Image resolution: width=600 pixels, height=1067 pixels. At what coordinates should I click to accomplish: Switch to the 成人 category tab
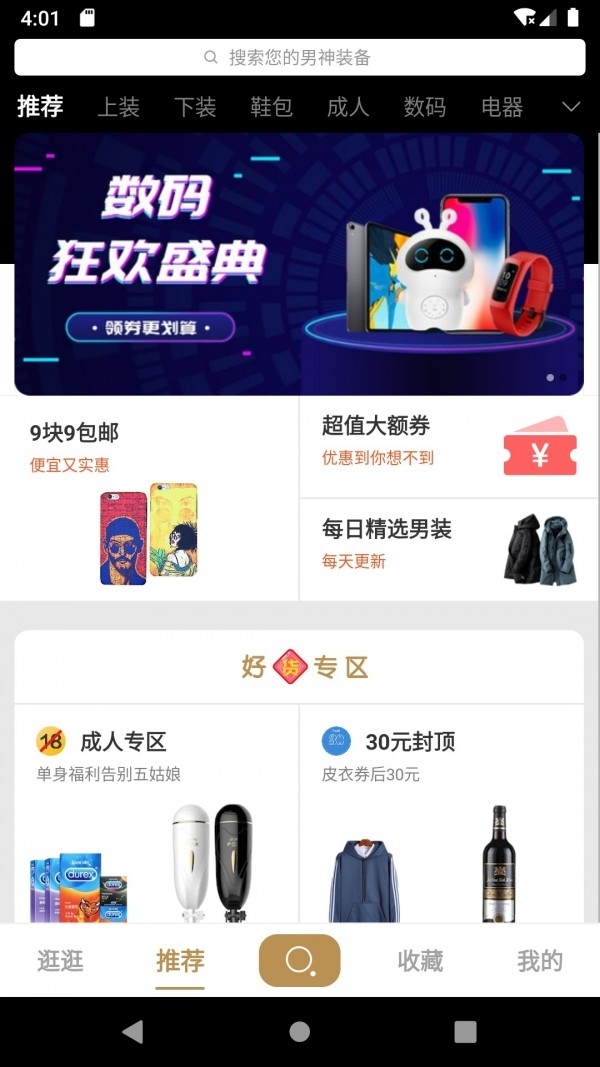click(x=348, y=107)
